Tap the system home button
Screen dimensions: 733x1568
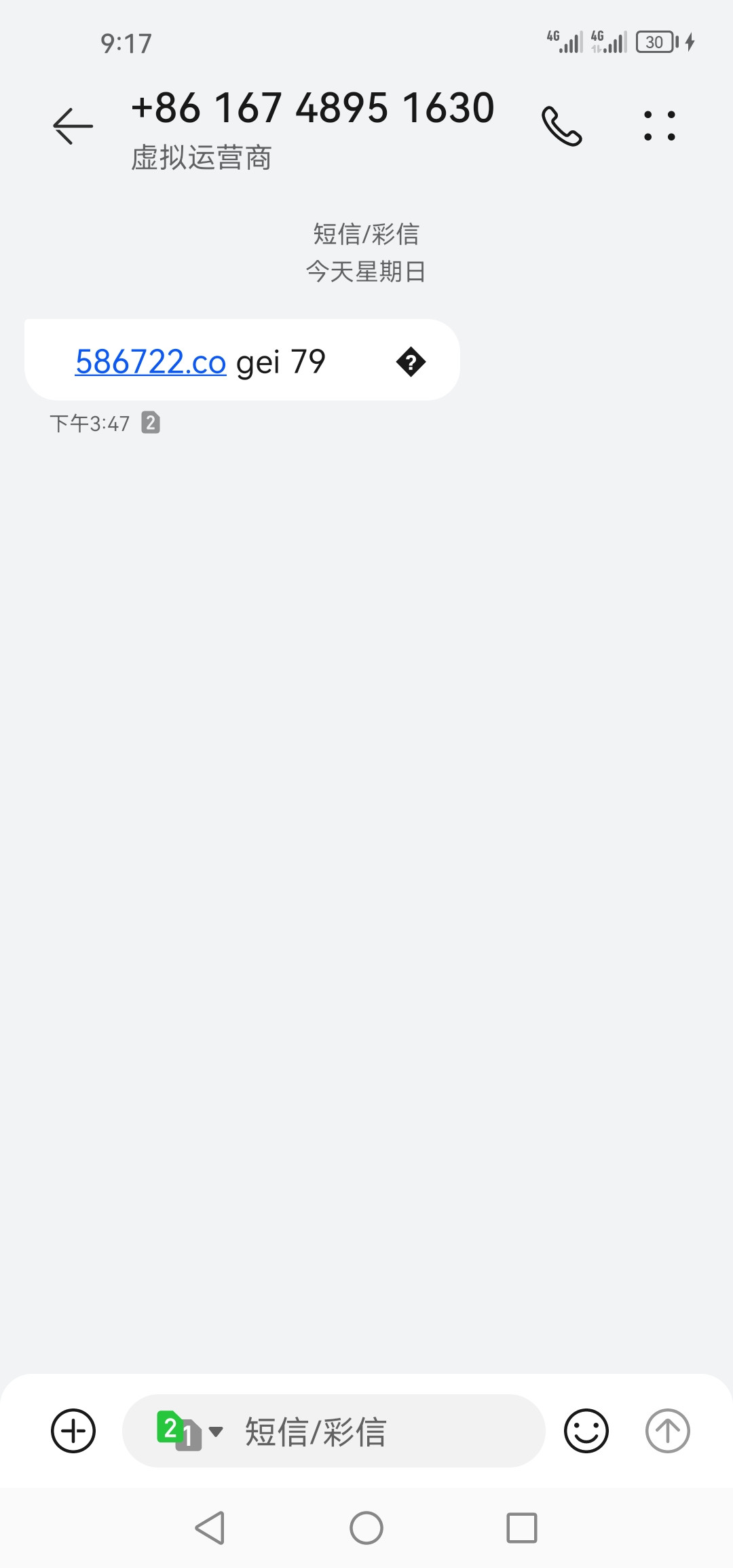[366, 1528]
